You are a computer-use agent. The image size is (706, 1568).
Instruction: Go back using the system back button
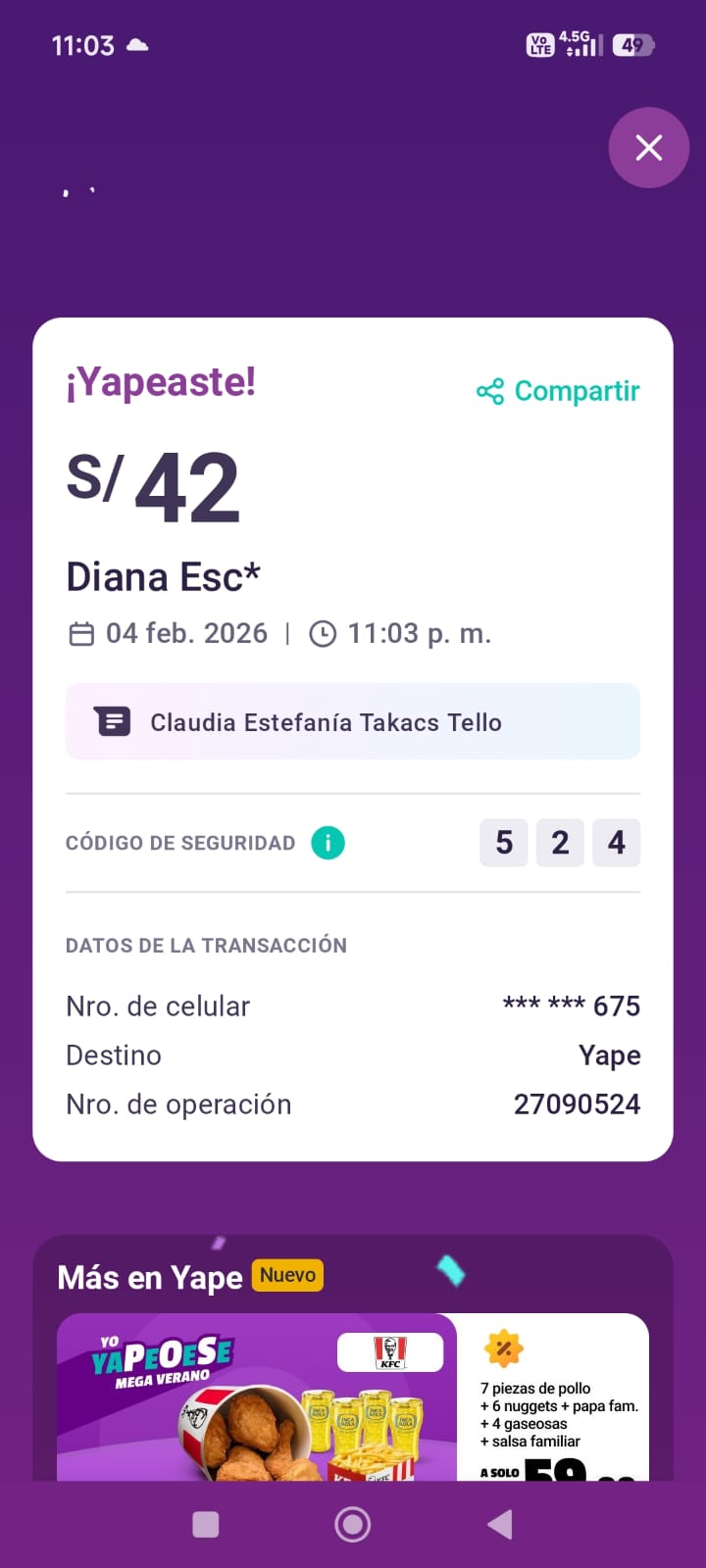[x=500, y=1524]
